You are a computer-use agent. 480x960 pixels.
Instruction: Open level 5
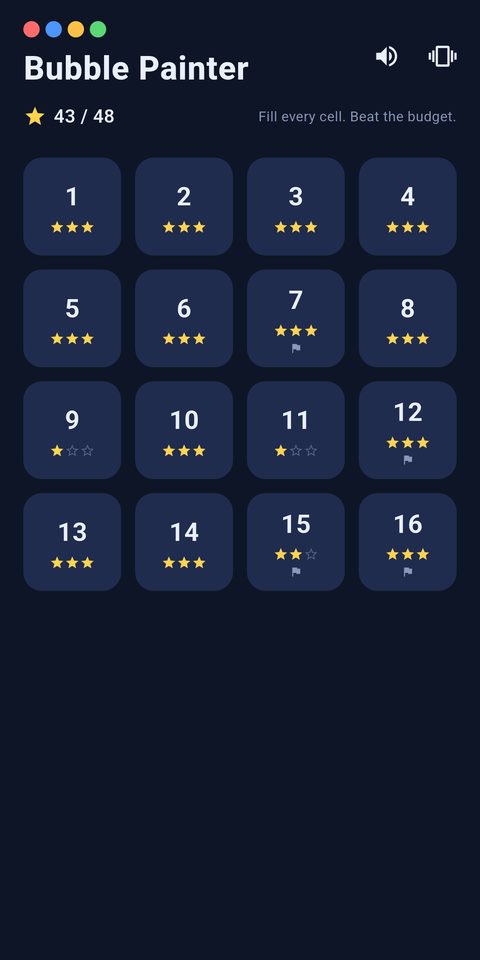[72, 318]
